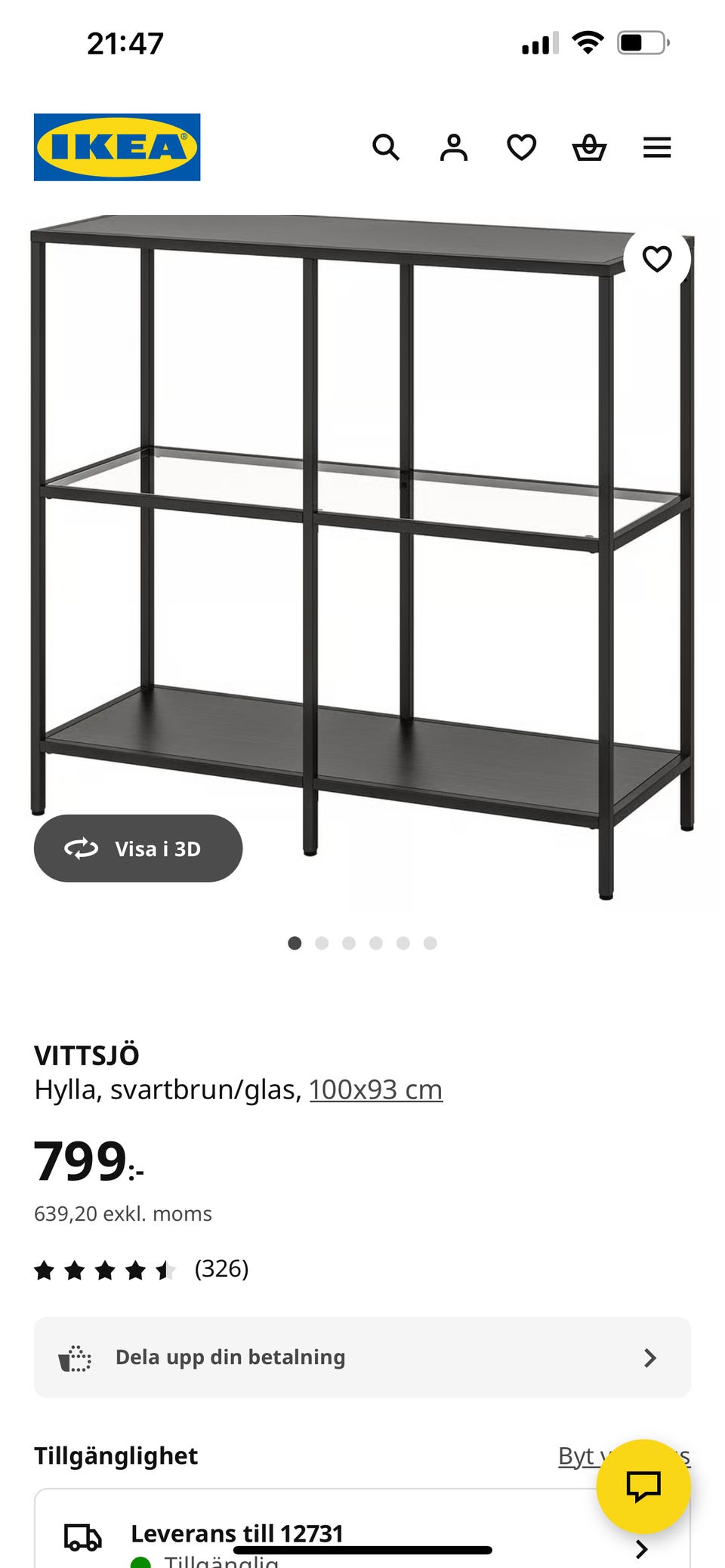Image resolution: width=725 pixels, height=1568 pixels.
Task: Open the hamburger menu
Action: [x=657, y=147]
